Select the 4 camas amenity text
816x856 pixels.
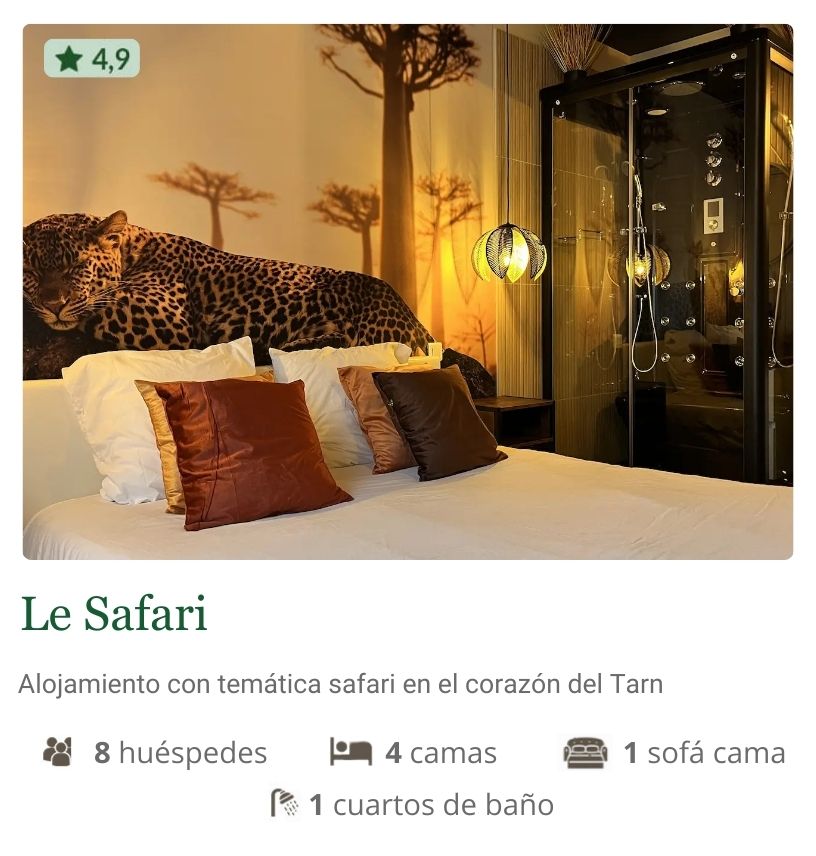[x=442, y=751]
